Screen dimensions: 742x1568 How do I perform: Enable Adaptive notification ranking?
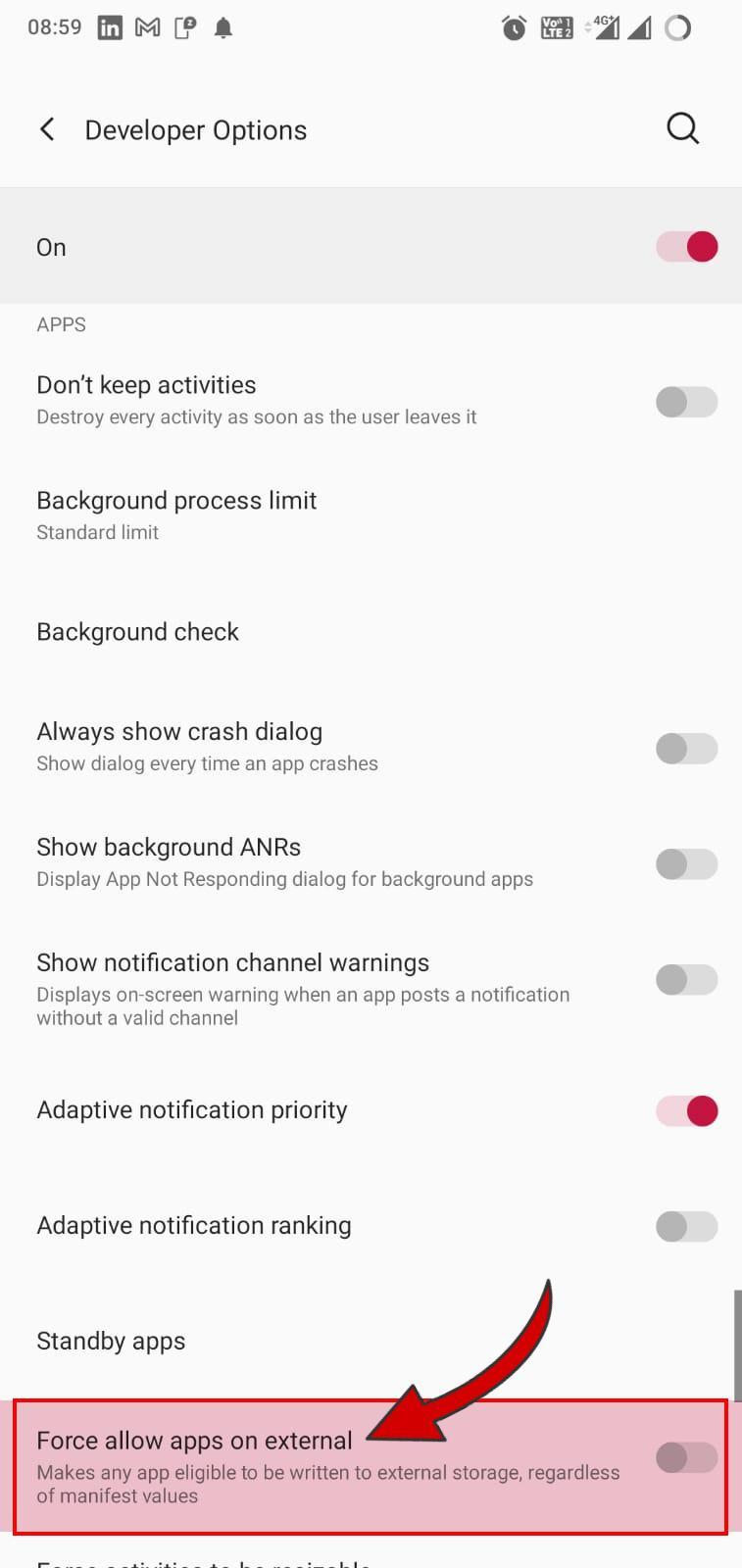point(686,1226)
